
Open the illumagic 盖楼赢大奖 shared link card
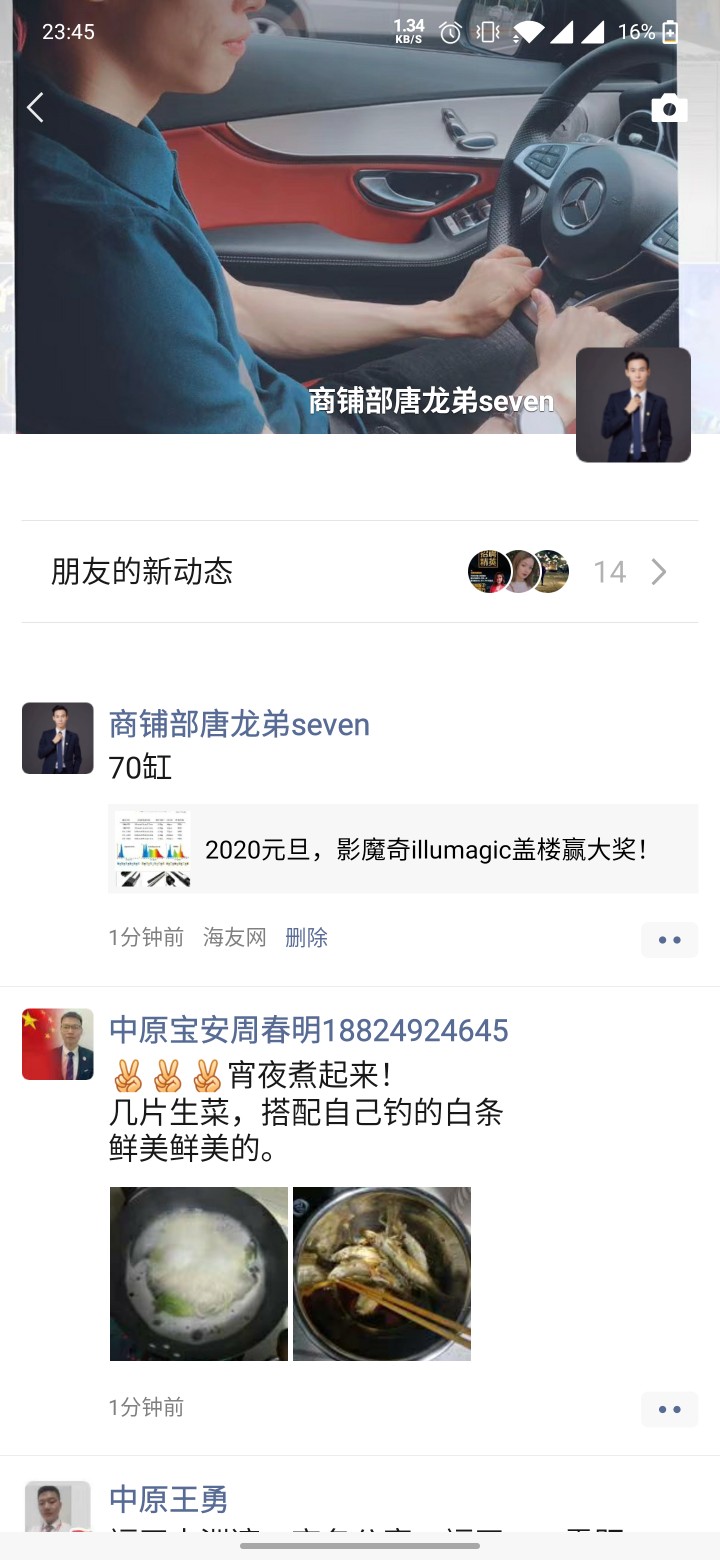click(x=403, y=849)
